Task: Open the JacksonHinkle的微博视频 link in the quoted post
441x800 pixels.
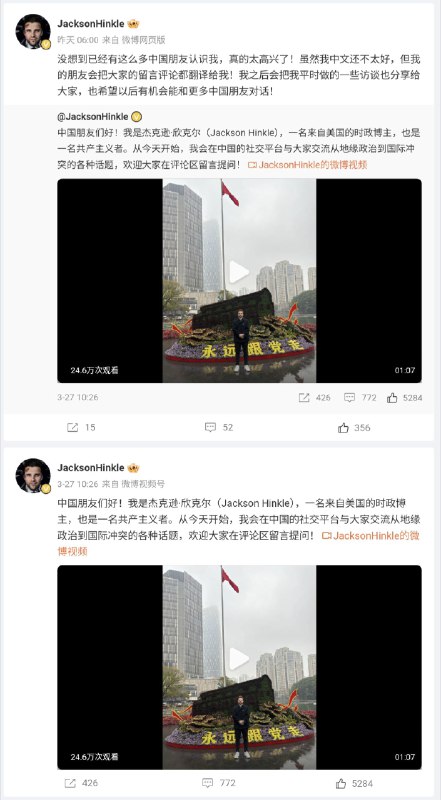Action: tap(307, 165)
